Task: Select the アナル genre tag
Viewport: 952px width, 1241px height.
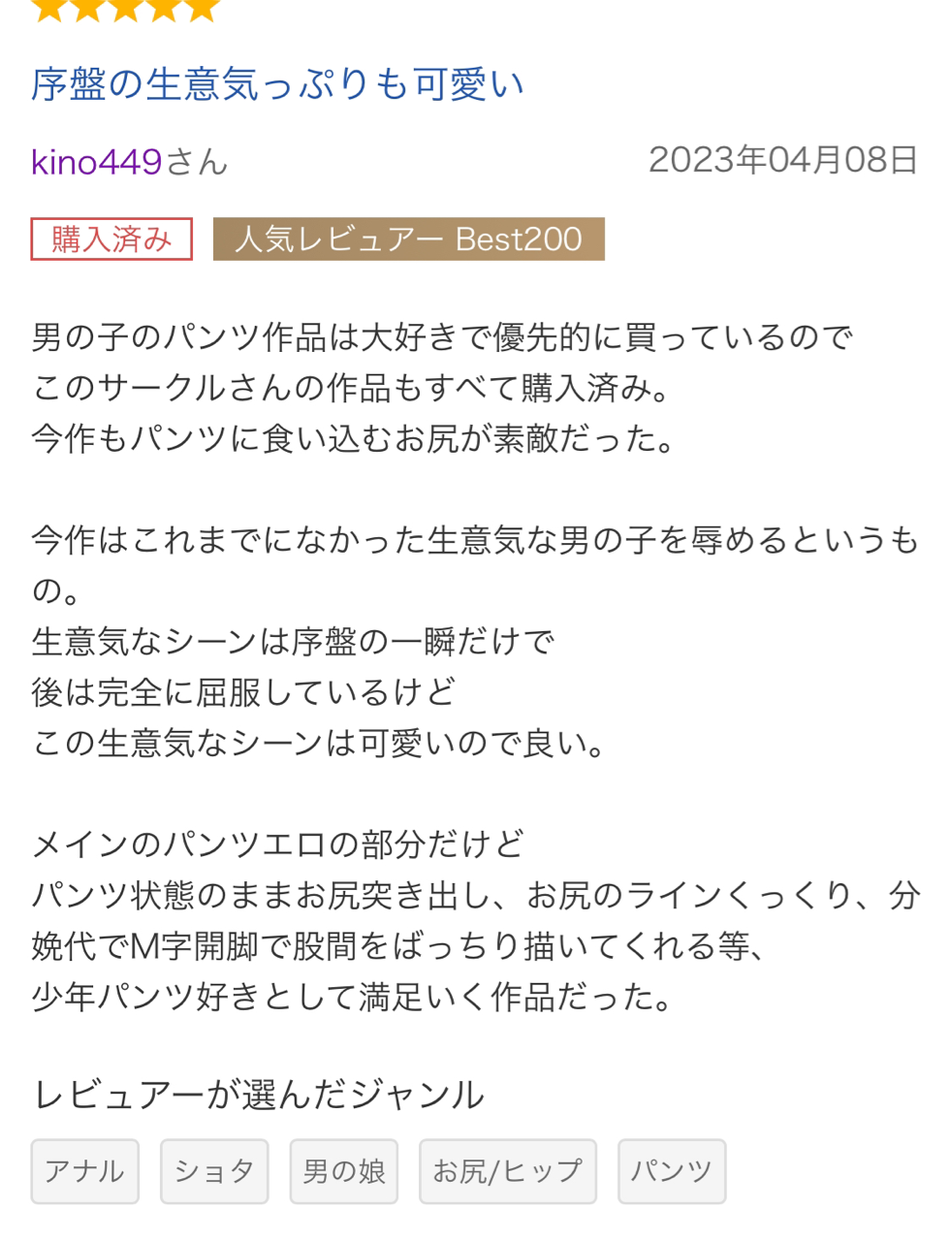Action: [85, 1171]
